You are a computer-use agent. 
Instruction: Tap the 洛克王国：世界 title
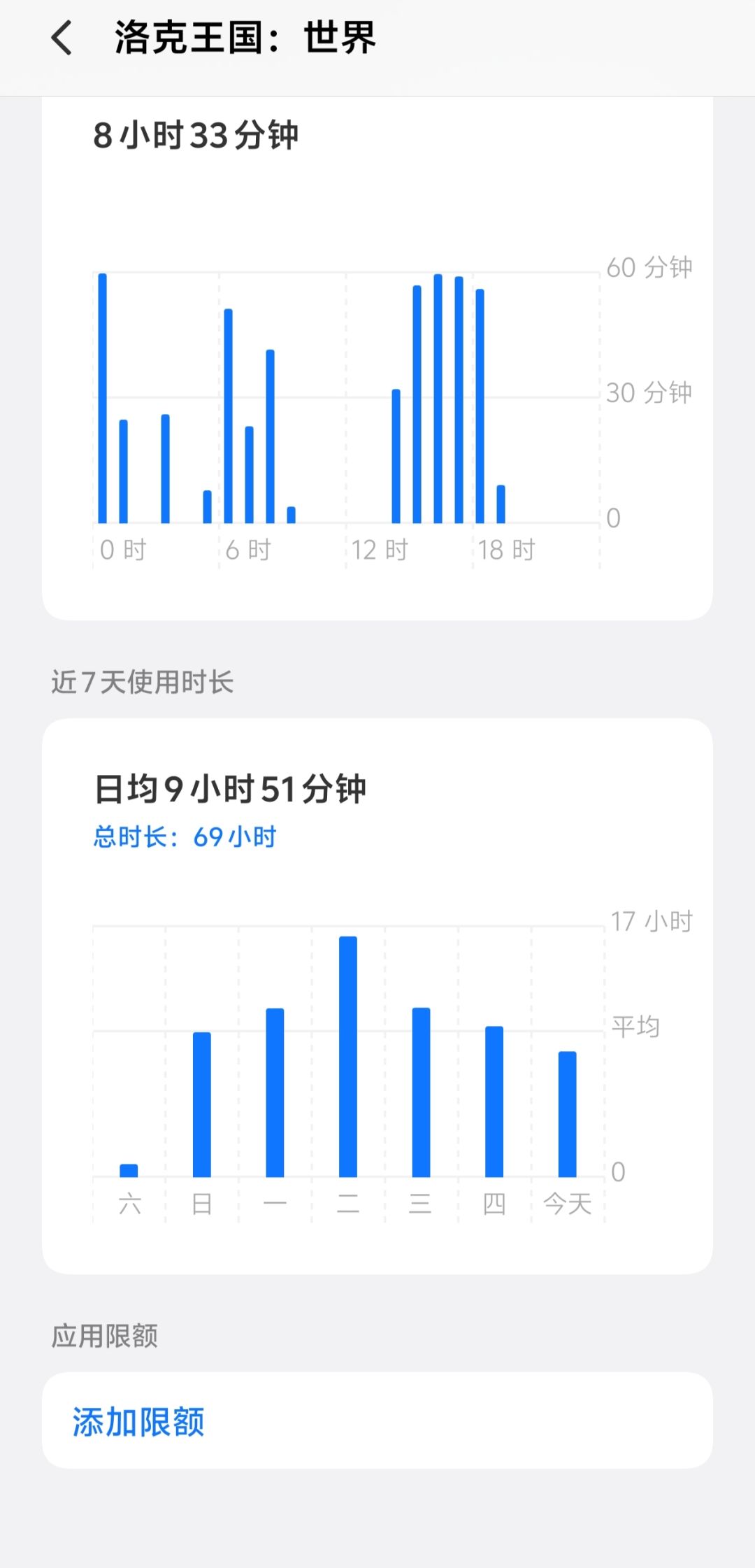pos(245,40)
